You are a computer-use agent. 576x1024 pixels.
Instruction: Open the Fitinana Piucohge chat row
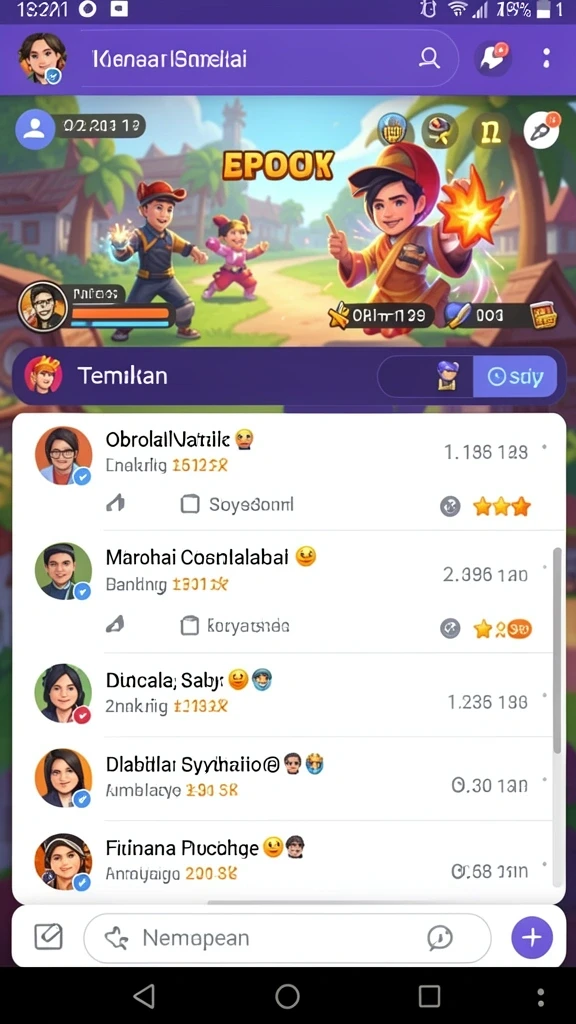pos(288,861)
